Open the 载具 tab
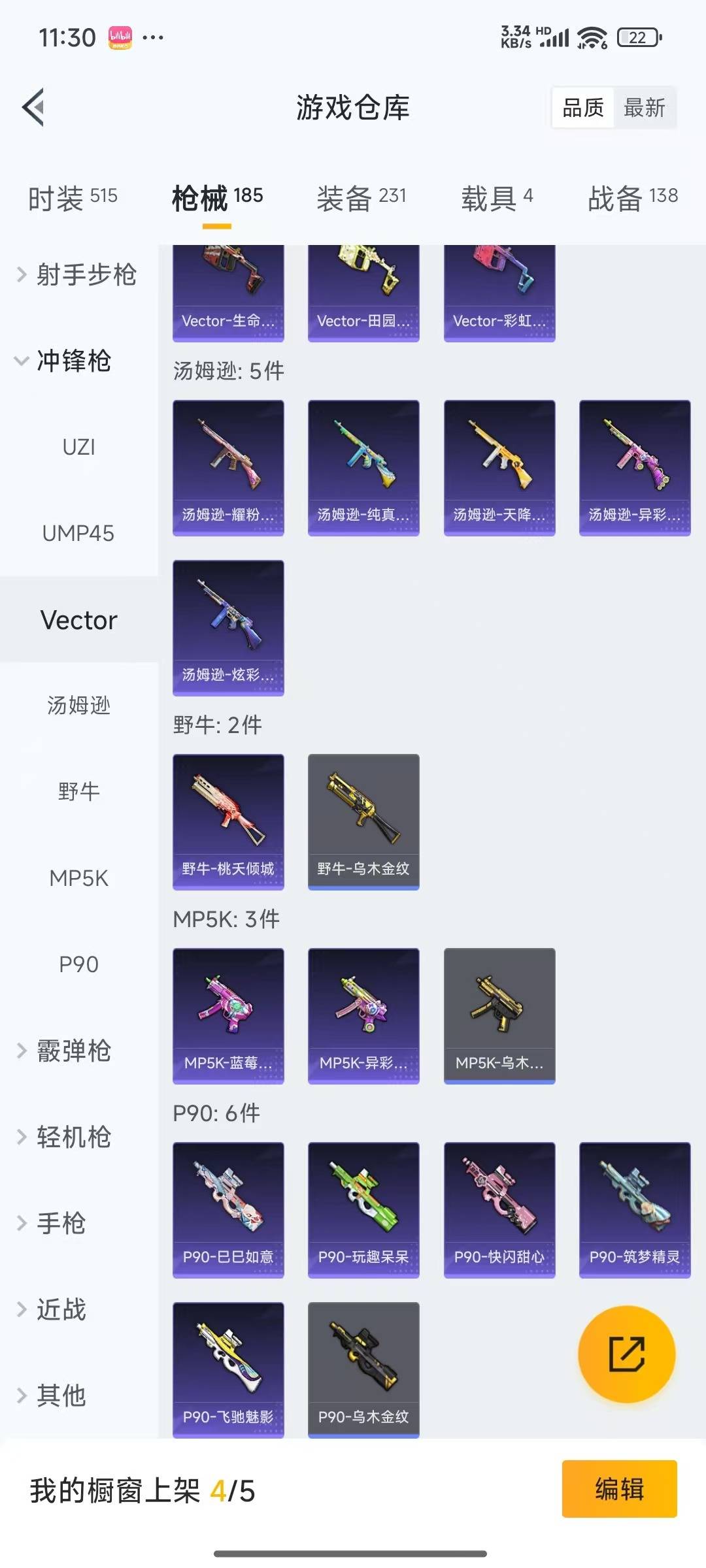The height and width of the screenshot is (1568, 706). 497,197
